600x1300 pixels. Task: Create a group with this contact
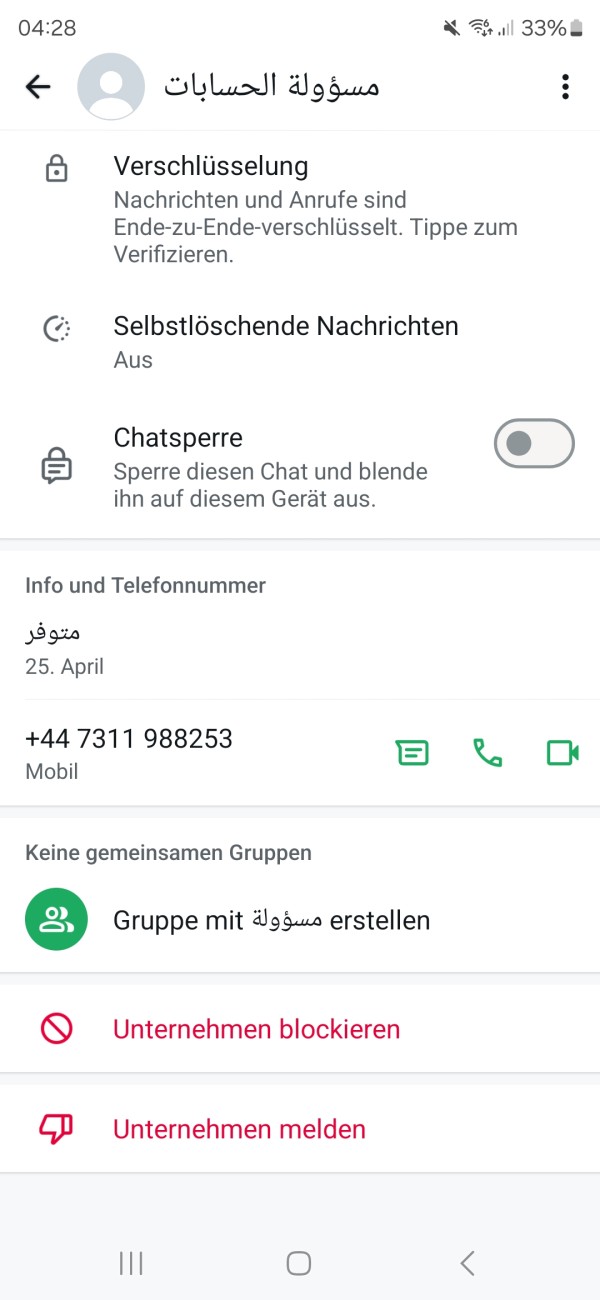[x=300, y=921]
